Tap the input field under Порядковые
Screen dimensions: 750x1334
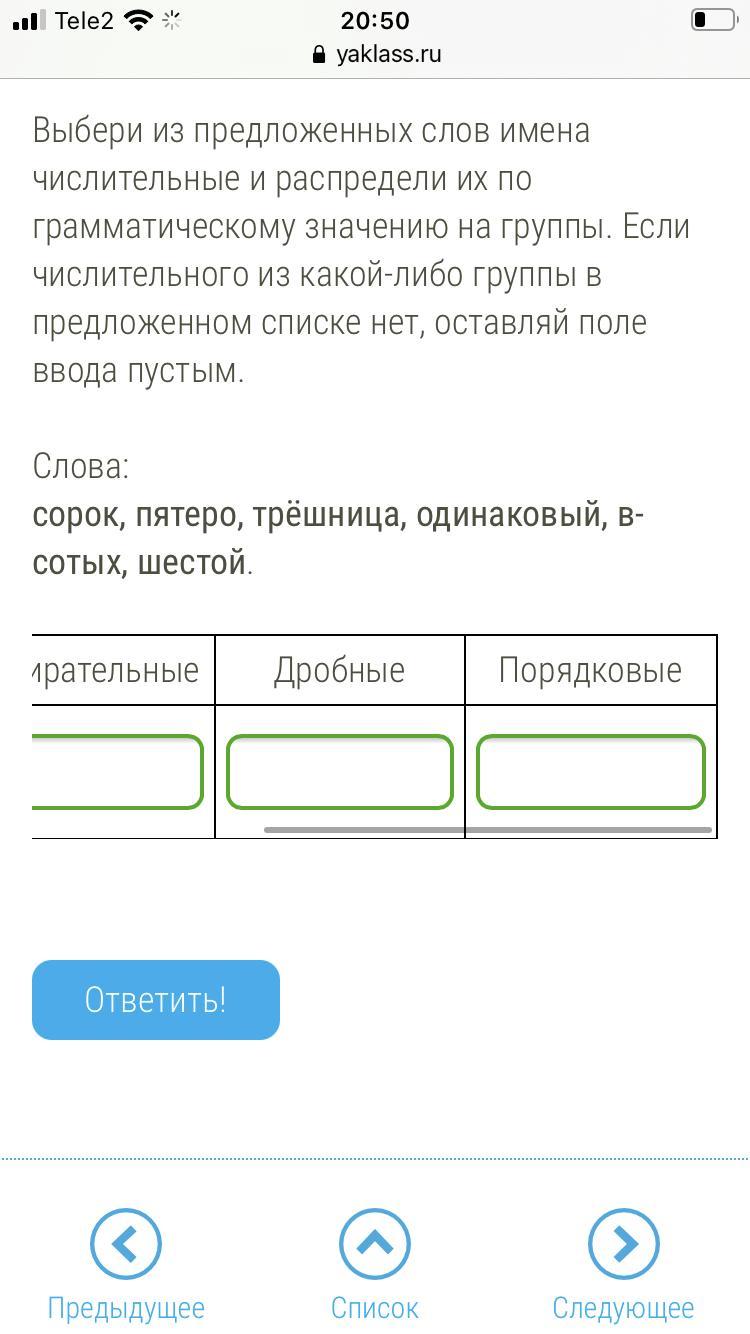point(590,772)
